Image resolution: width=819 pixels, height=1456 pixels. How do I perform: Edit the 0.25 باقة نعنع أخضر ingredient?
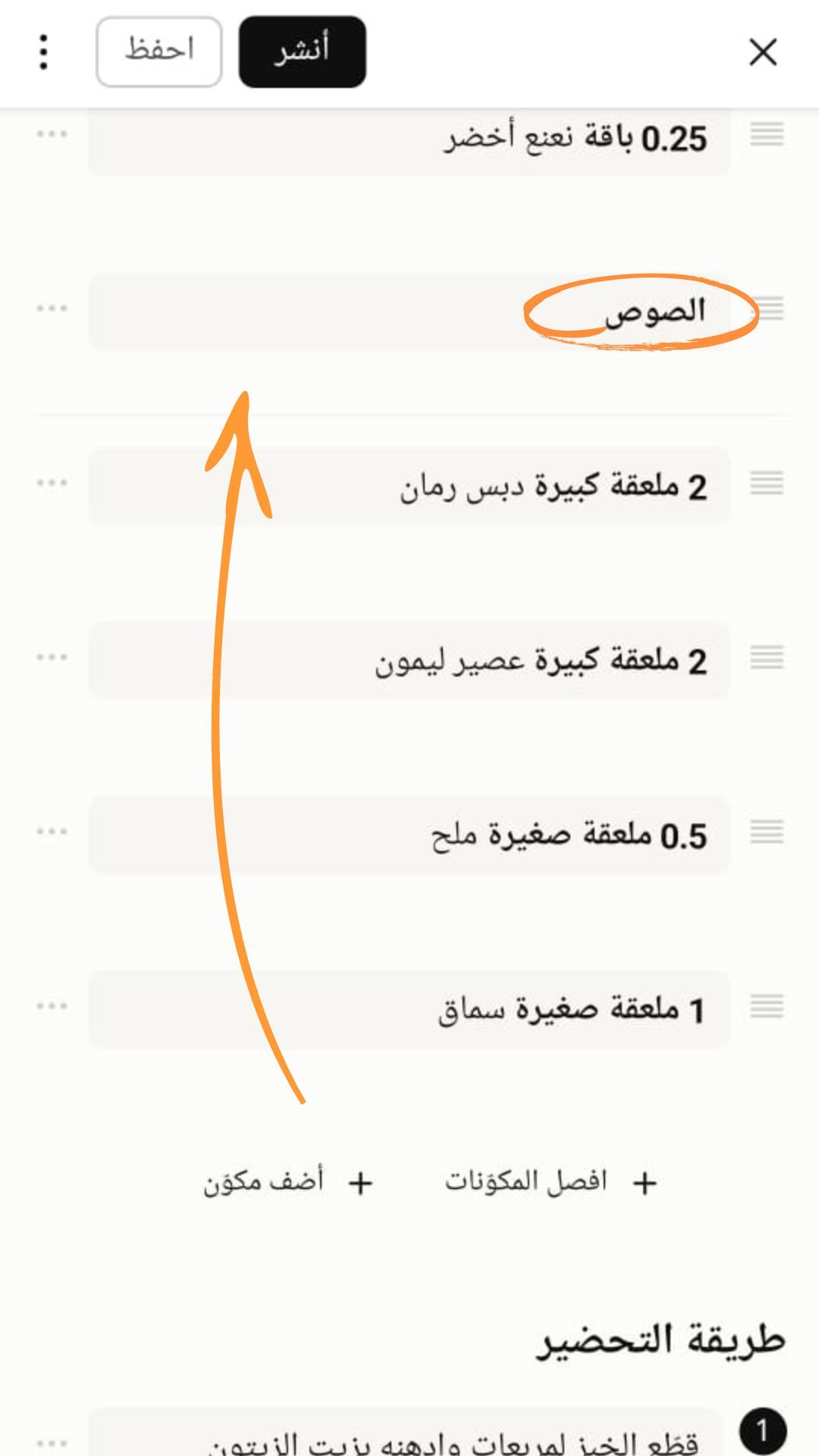pyautogui.click(x=409, y=139)
